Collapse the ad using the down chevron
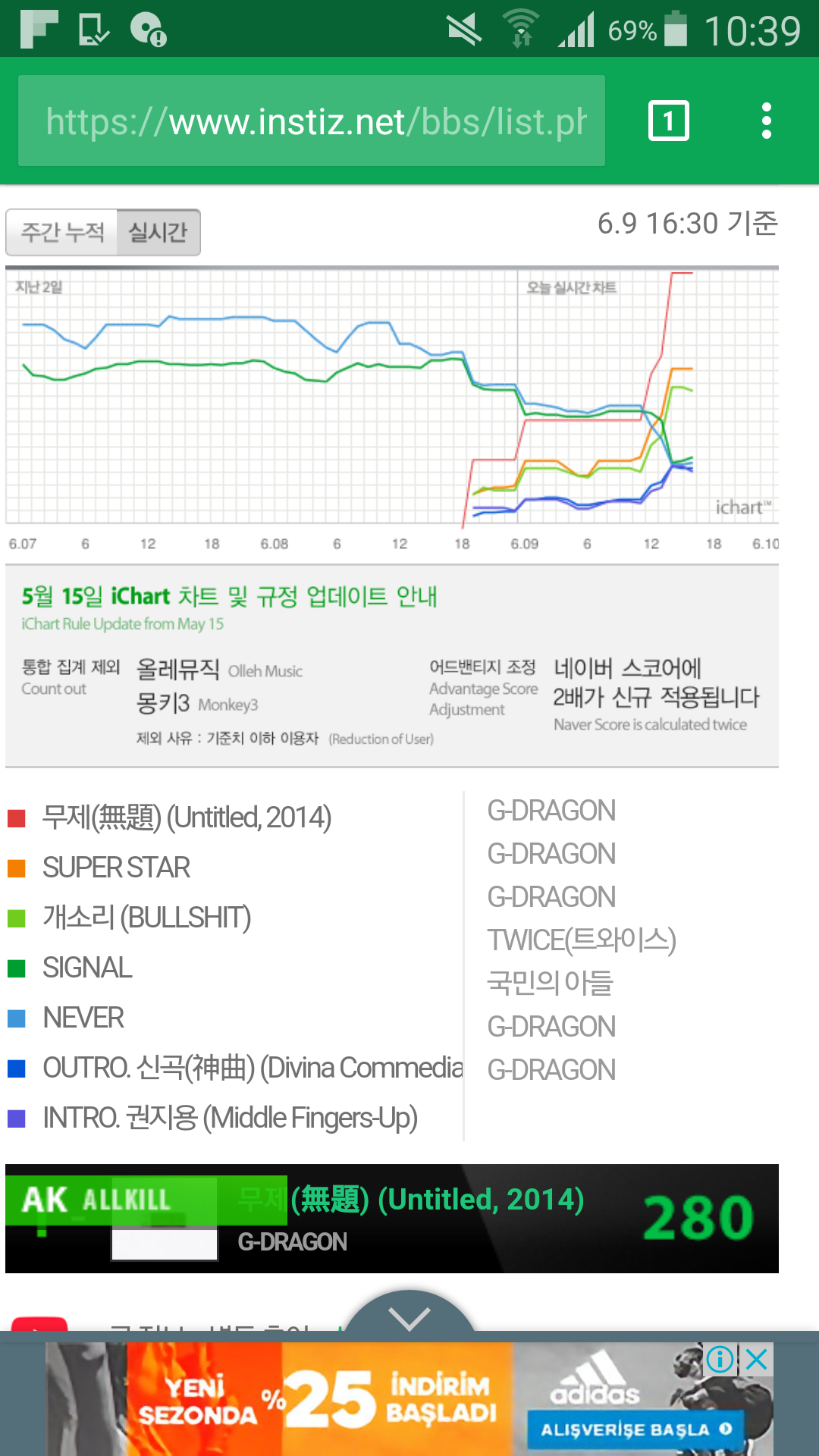 coord(409,1318)
